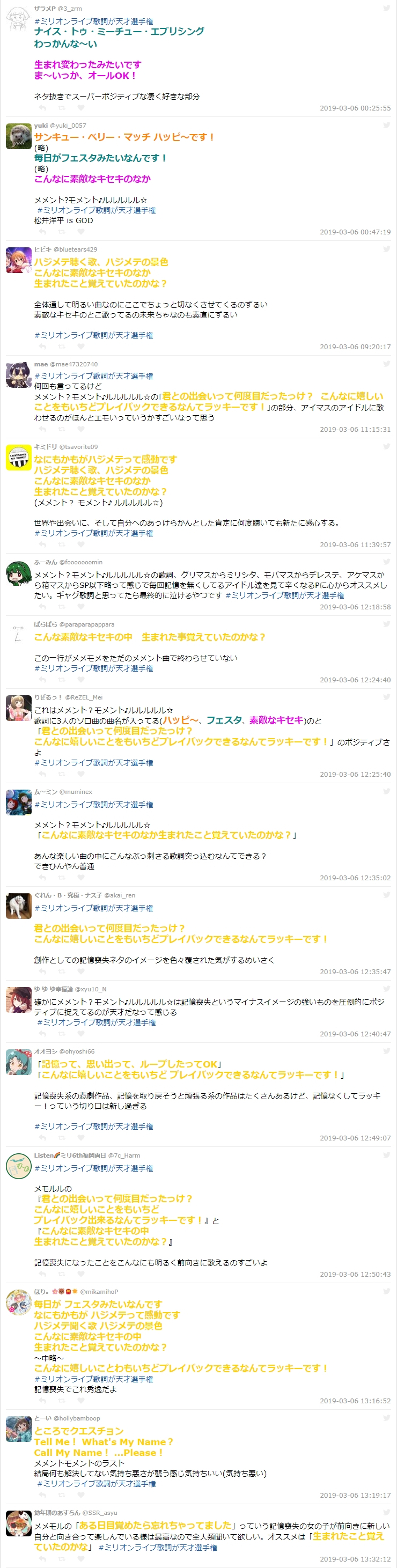
Task: Open the Twitter bird icon on yuki's tweet
Action: pyautogui.click(x=386, y=126)
